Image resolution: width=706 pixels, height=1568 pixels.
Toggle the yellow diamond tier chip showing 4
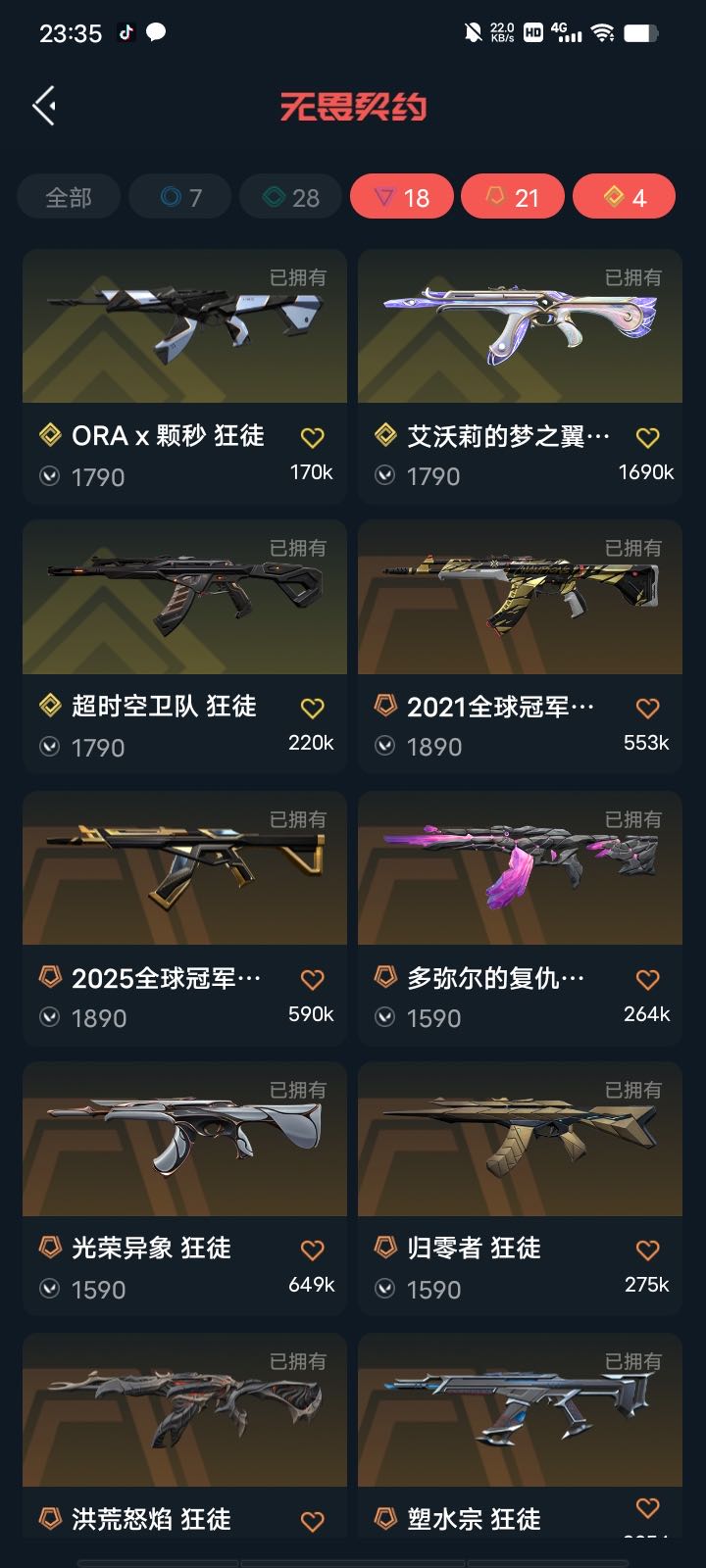[x=624, y=197]
